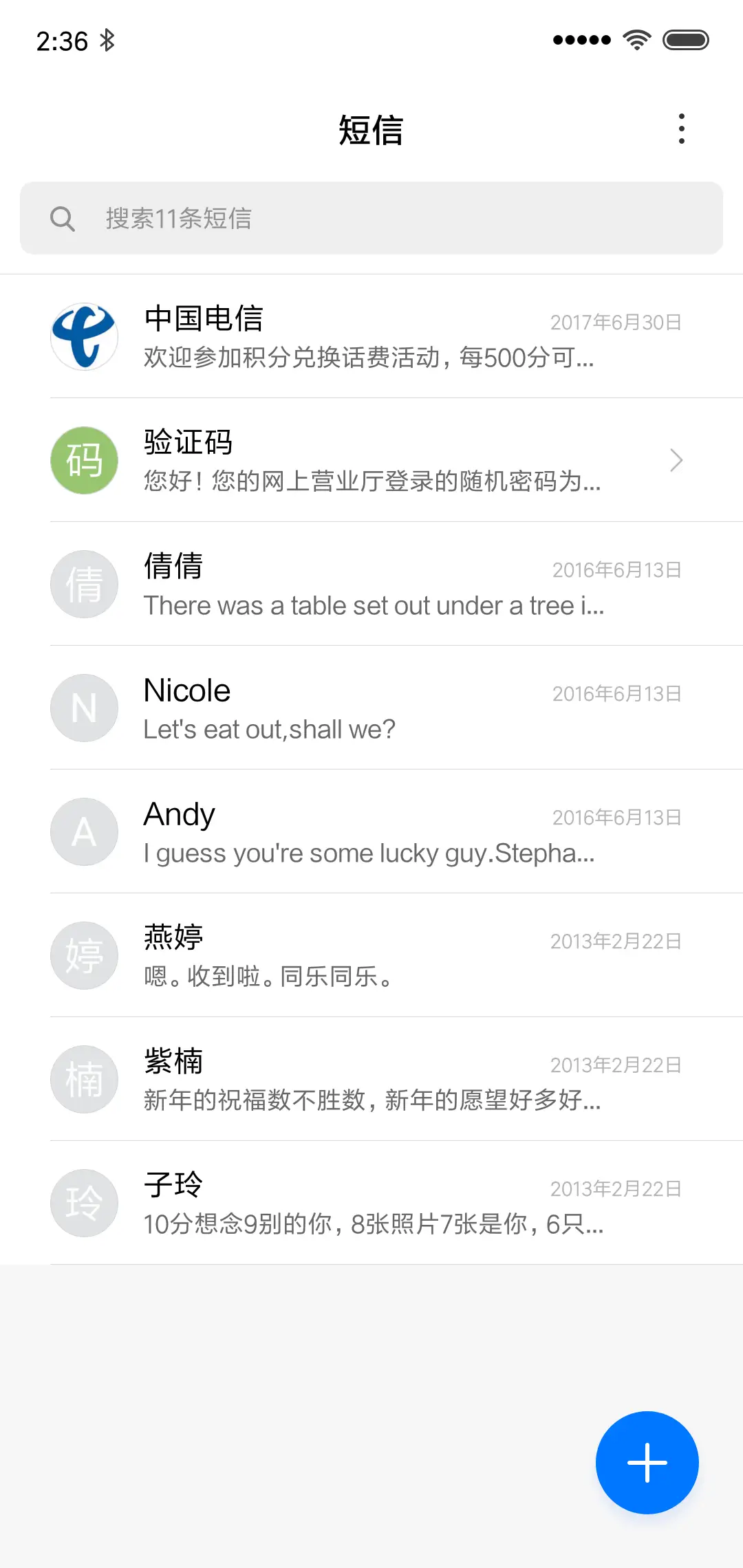Click the 短信 title header
Image resolution: width=743 pixels, height=1568 pixels.
(x=371, y=129)
